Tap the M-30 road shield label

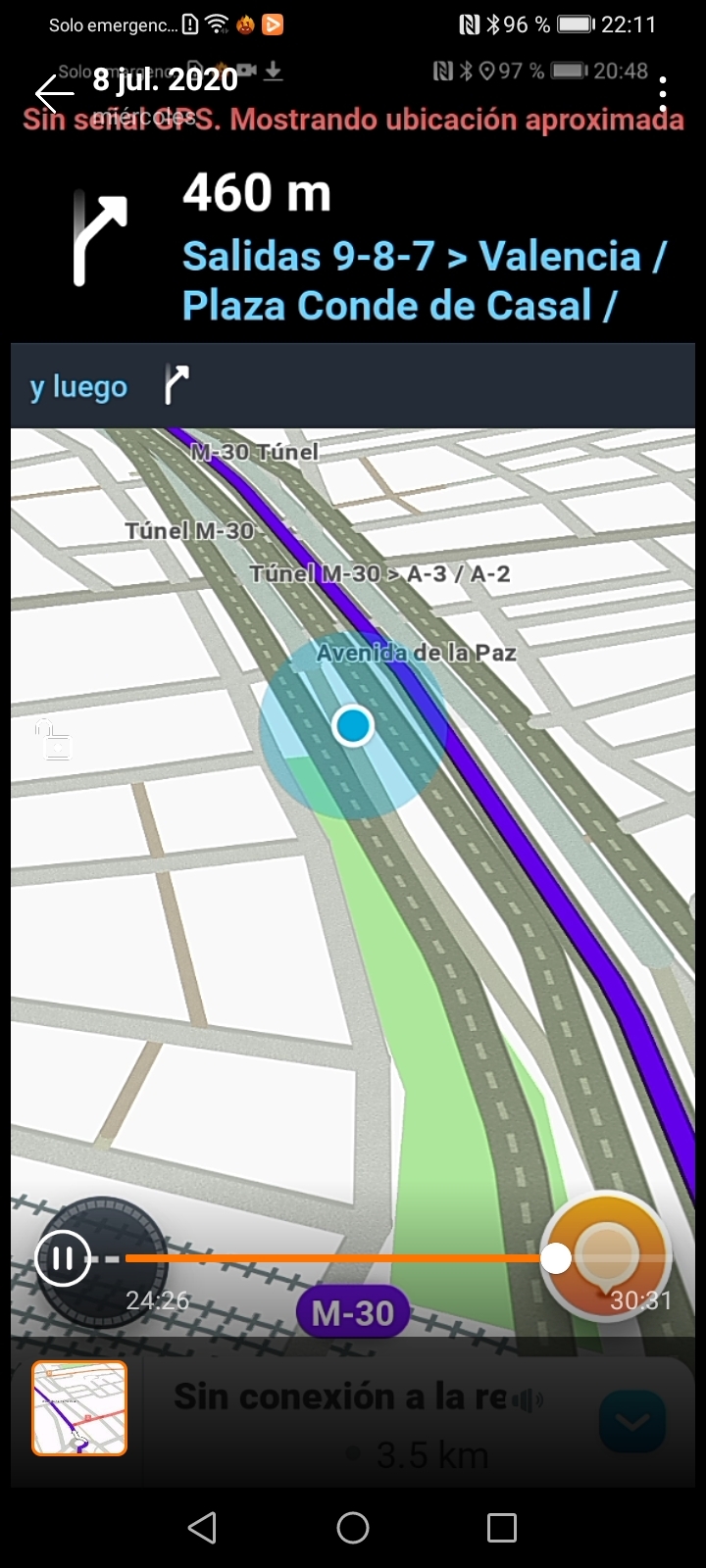(x=352, y=1312)
